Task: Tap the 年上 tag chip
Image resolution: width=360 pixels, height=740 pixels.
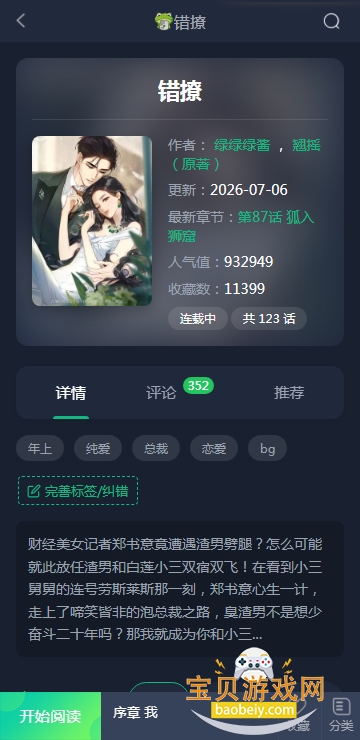Action: click(x=40, y=448)
